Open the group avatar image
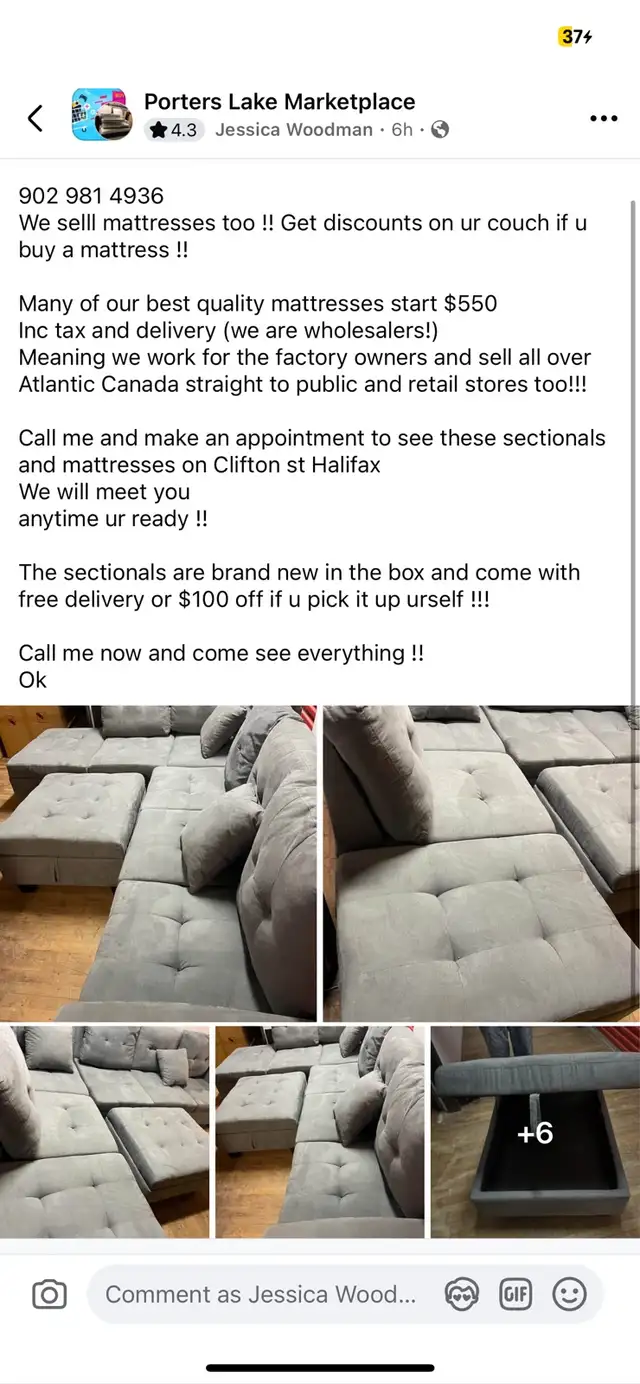The width and height of the screenshot is (640, 1384). pyautogui.click(x=101, y=115)
